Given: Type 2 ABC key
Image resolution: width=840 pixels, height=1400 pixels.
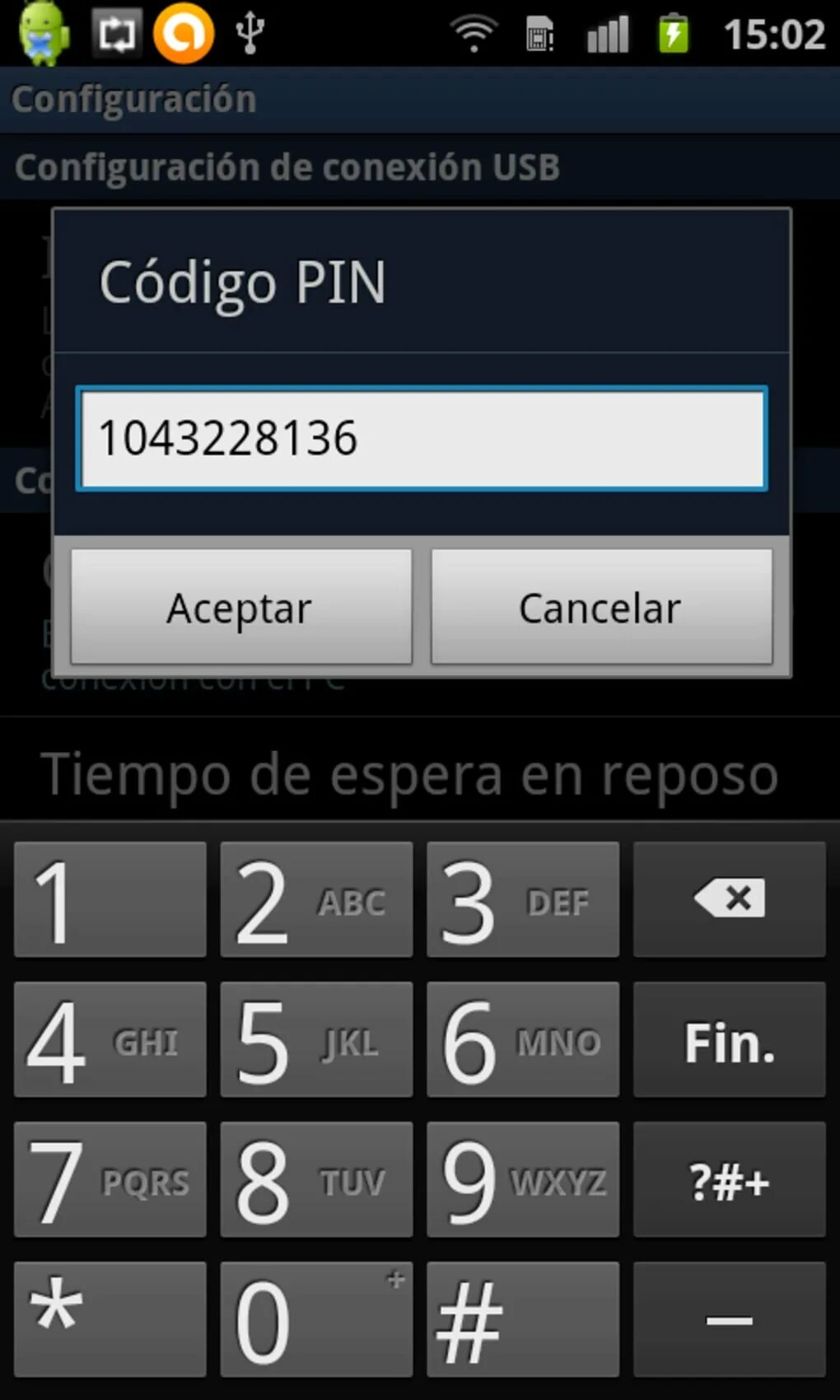Looking at the screenshot, I should [x=316, y=899].
